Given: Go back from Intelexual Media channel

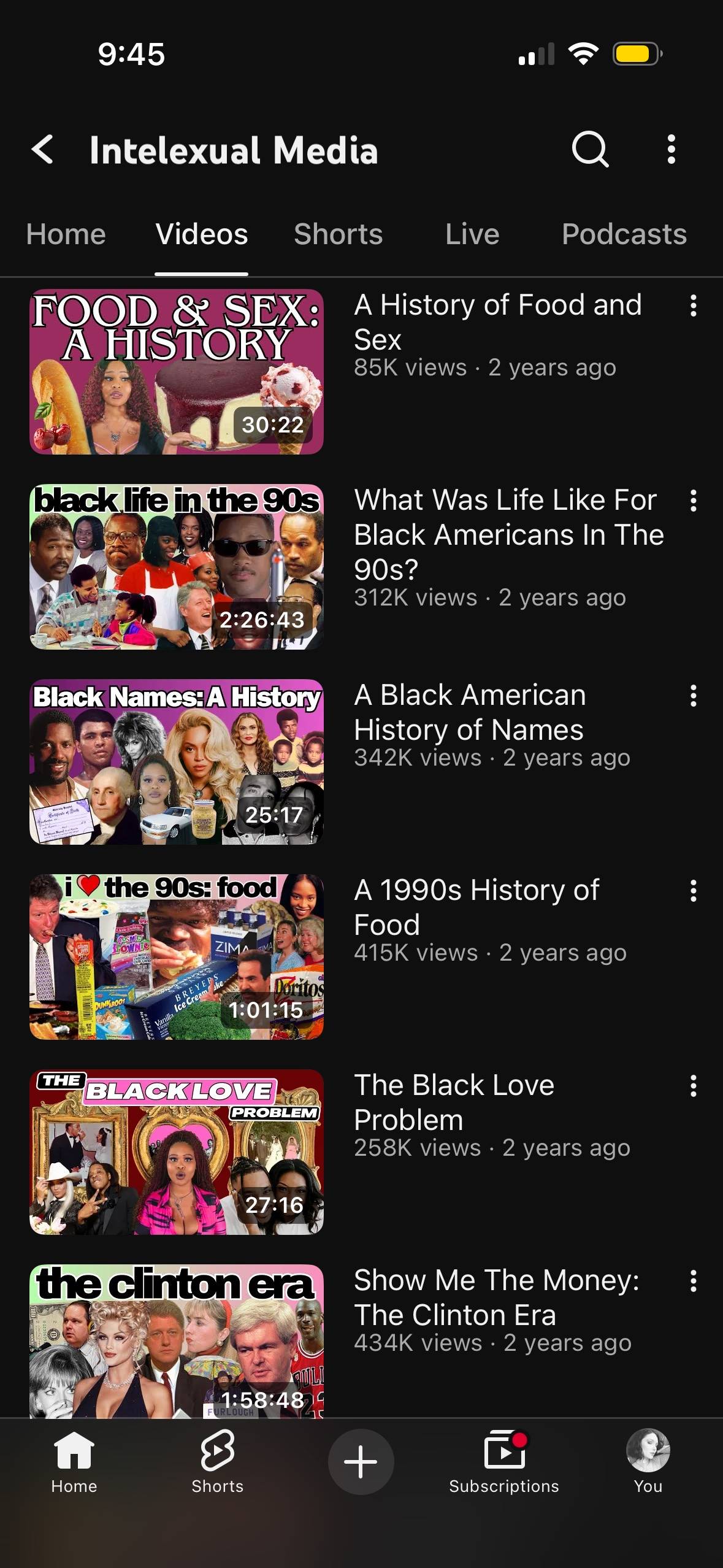Looking at the screenshot, I should (42, 149).
